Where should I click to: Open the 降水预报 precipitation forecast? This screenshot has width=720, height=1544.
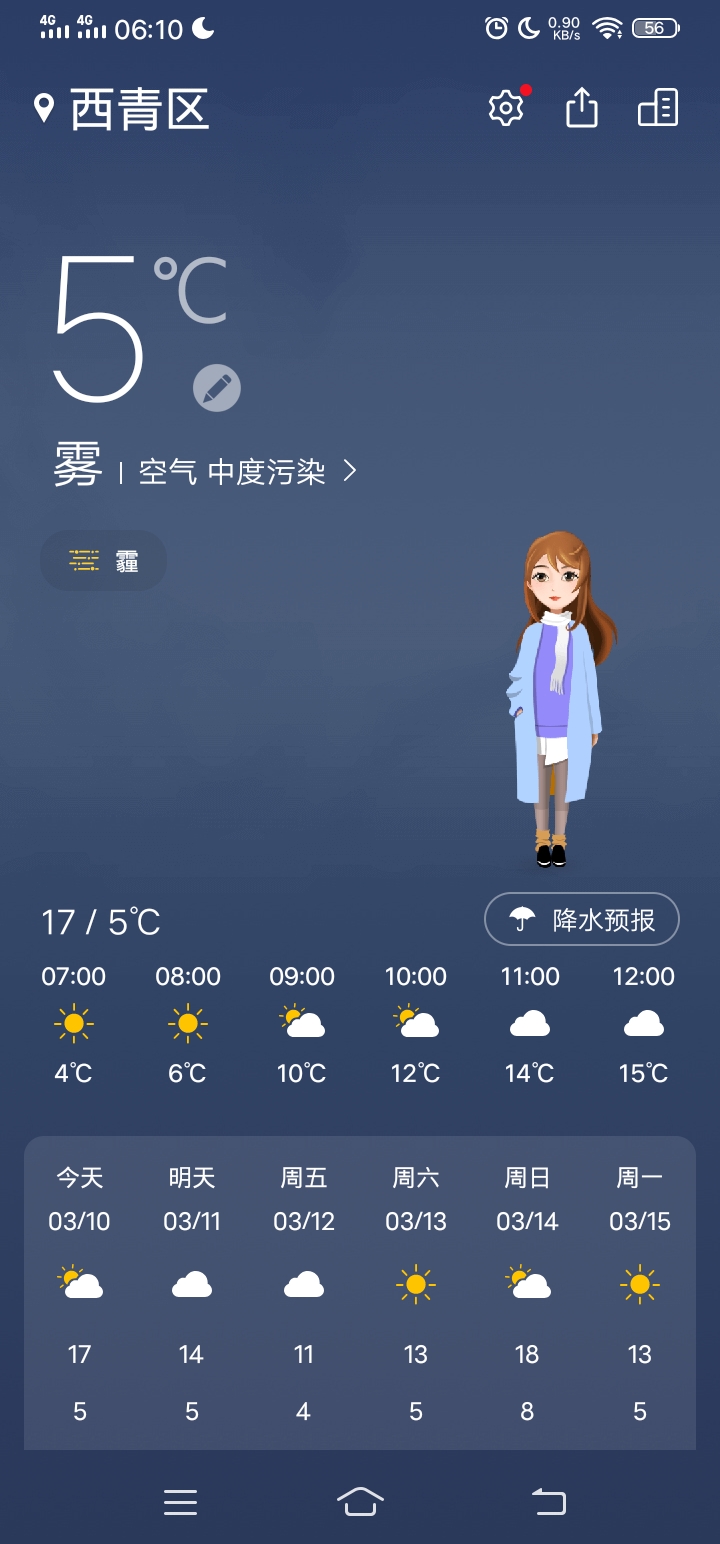pyautogui.click(x=582, y=919)
